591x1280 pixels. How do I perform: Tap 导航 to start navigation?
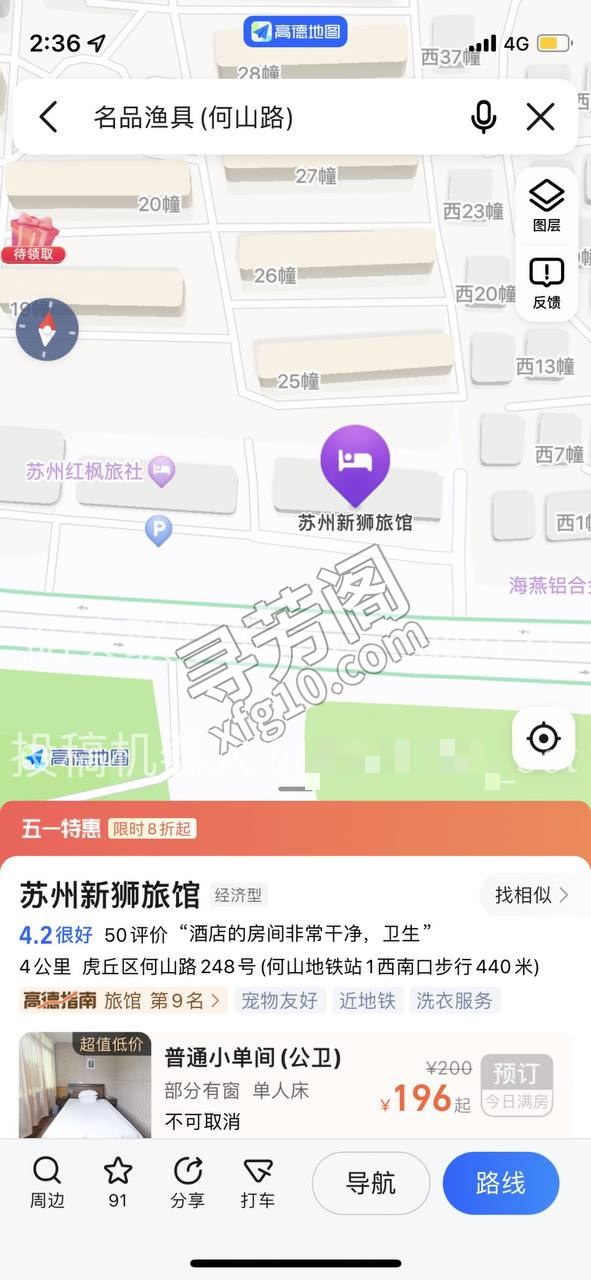[371, 1184]
